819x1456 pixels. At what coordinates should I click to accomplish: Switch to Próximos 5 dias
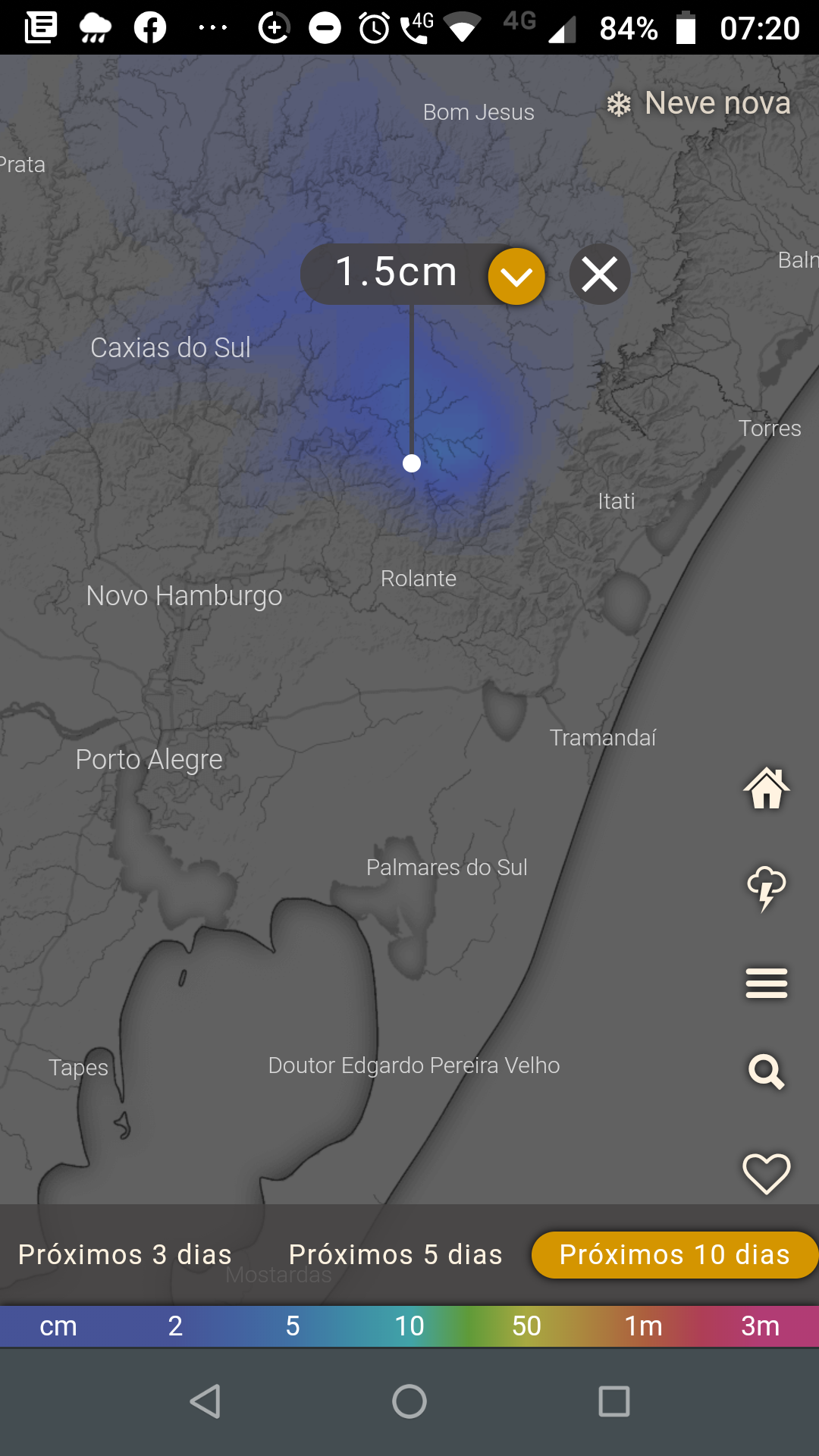point(396,1254)
